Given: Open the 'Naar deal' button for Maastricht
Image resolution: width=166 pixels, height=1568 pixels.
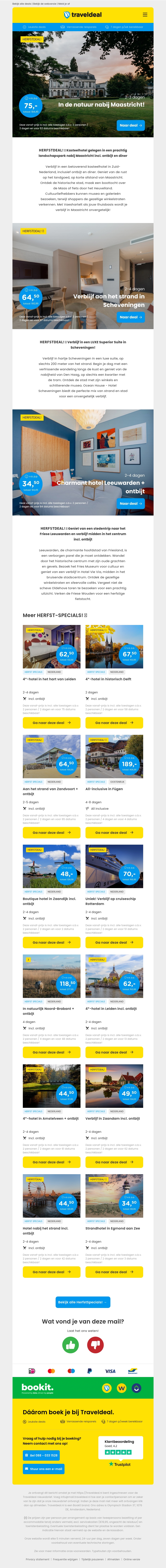Looking at the screenshot, I should click(131, 125).
